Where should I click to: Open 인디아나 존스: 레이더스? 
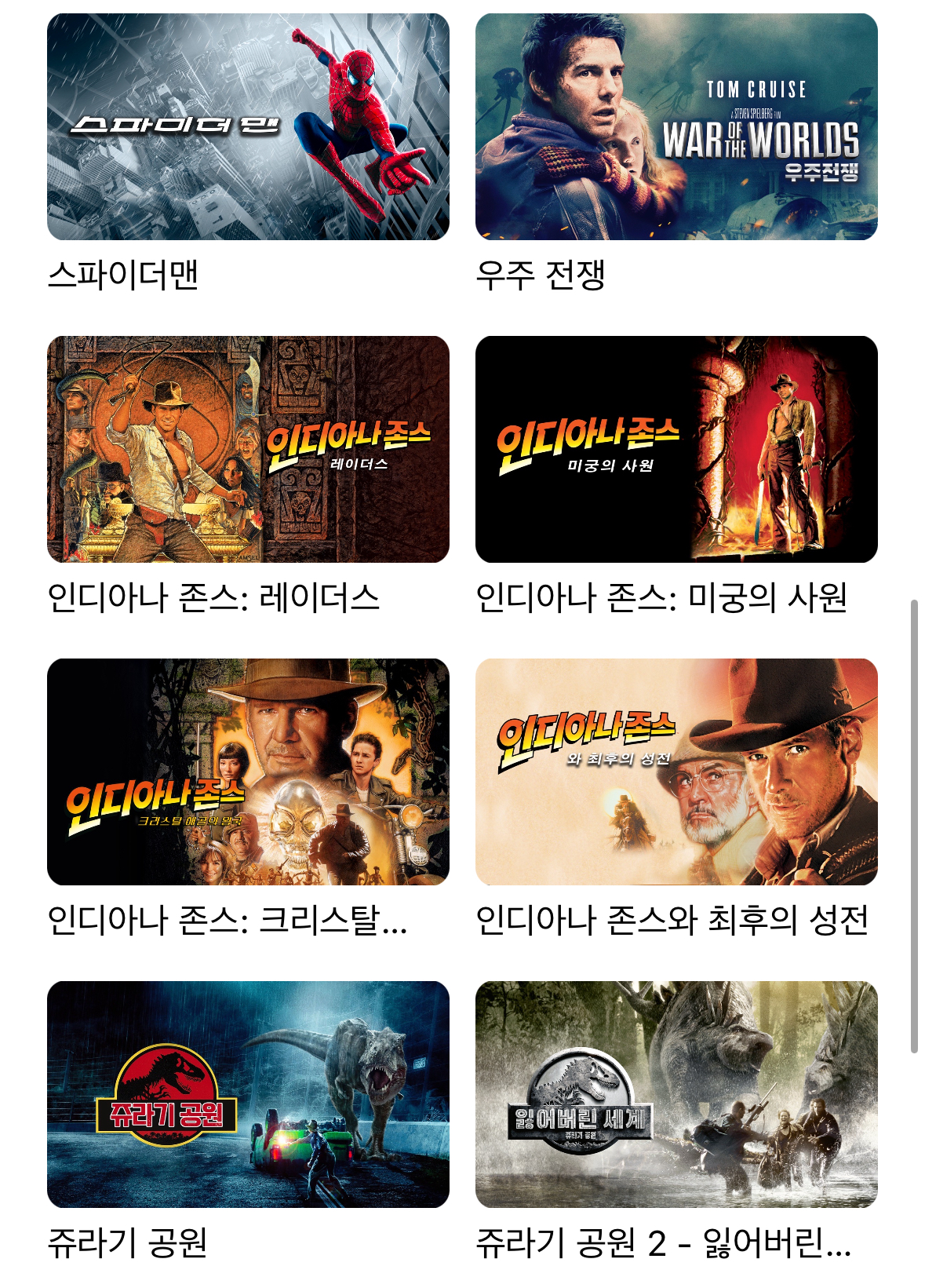(248, 449)
